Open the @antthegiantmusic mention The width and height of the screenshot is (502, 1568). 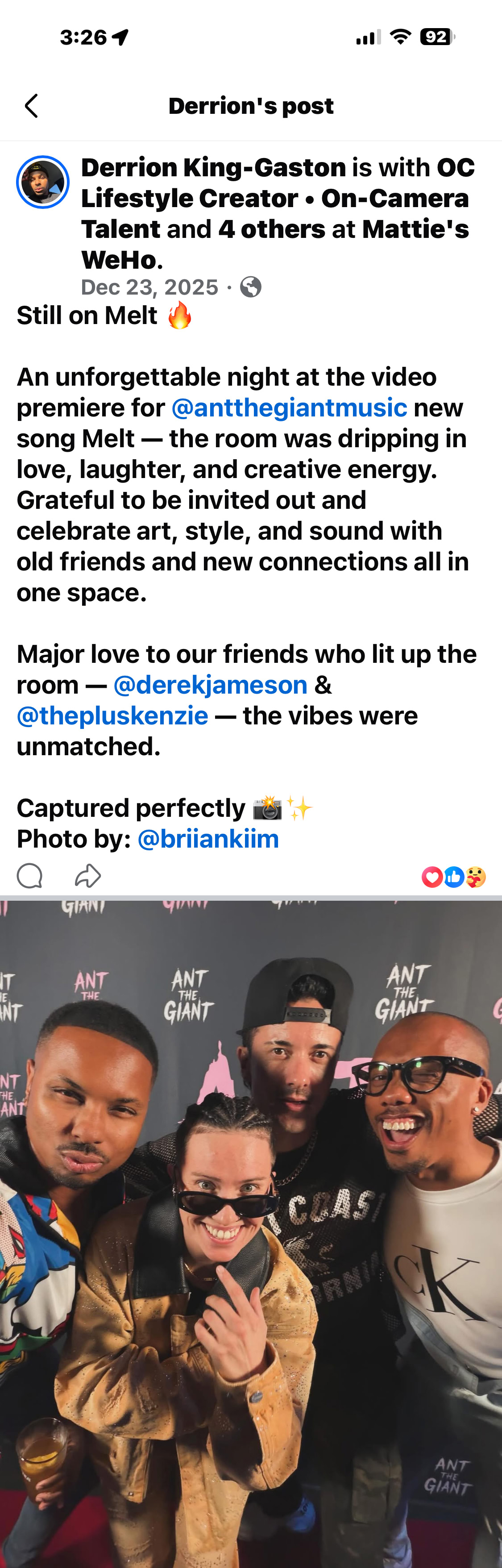[x=289, y=408]
